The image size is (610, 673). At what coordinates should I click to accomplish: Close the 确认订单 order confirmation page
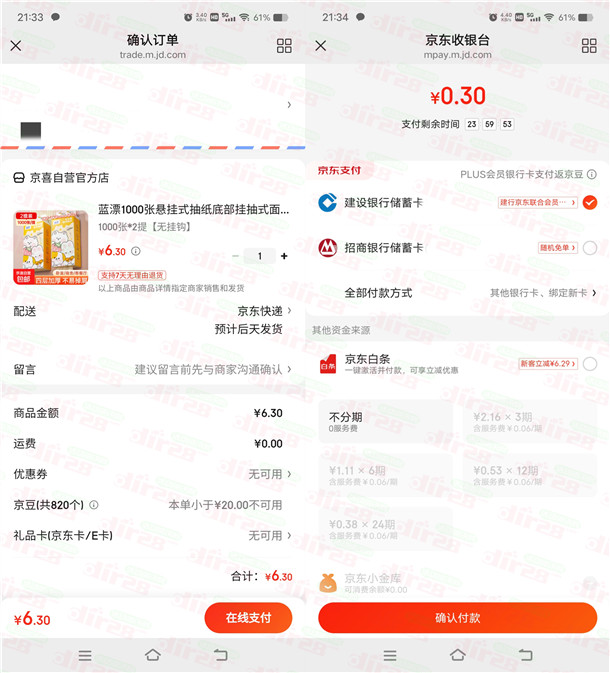pyautogui.click(x=15, y=46)
